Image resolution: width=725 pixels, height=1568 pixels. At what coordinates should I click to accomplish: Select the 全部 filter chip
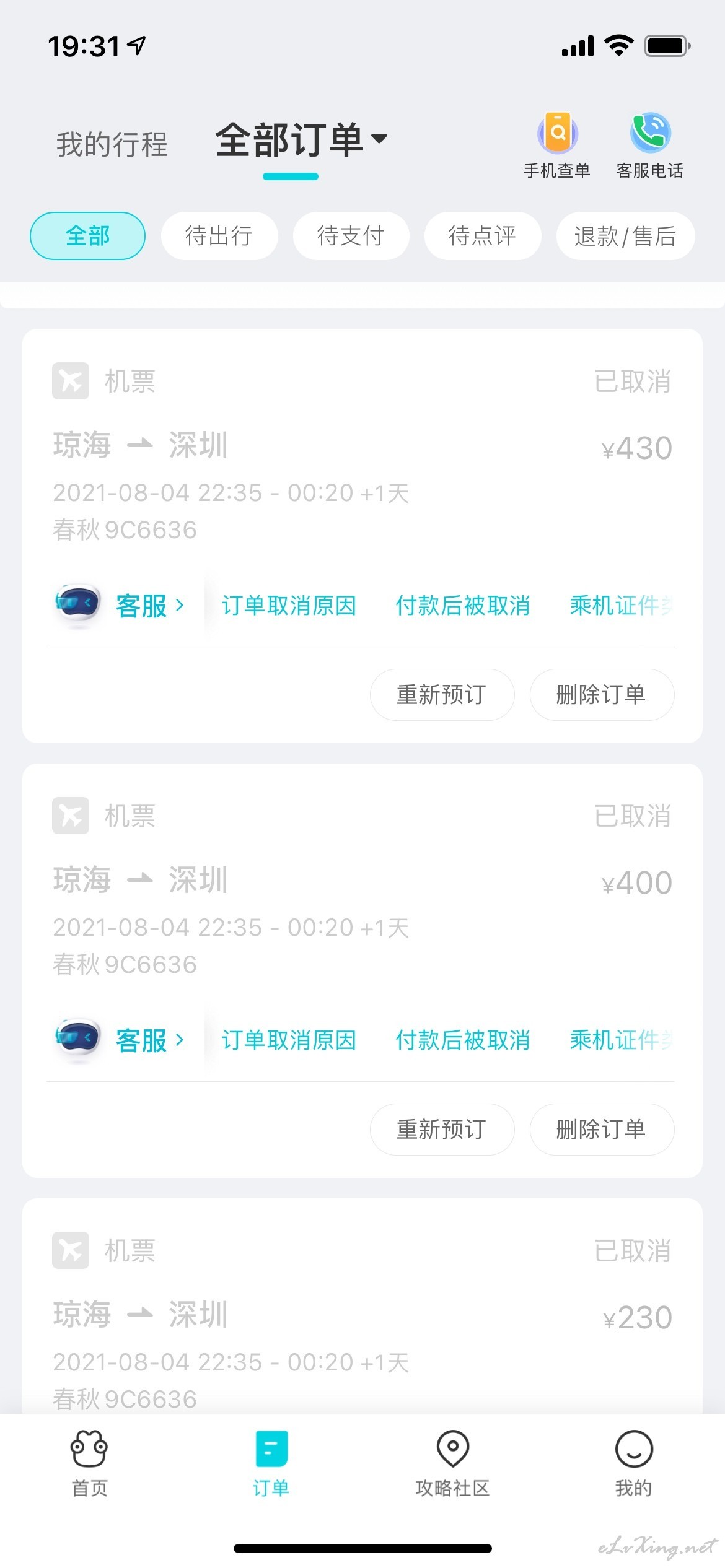pyautogui.click(x=87, y=236)
